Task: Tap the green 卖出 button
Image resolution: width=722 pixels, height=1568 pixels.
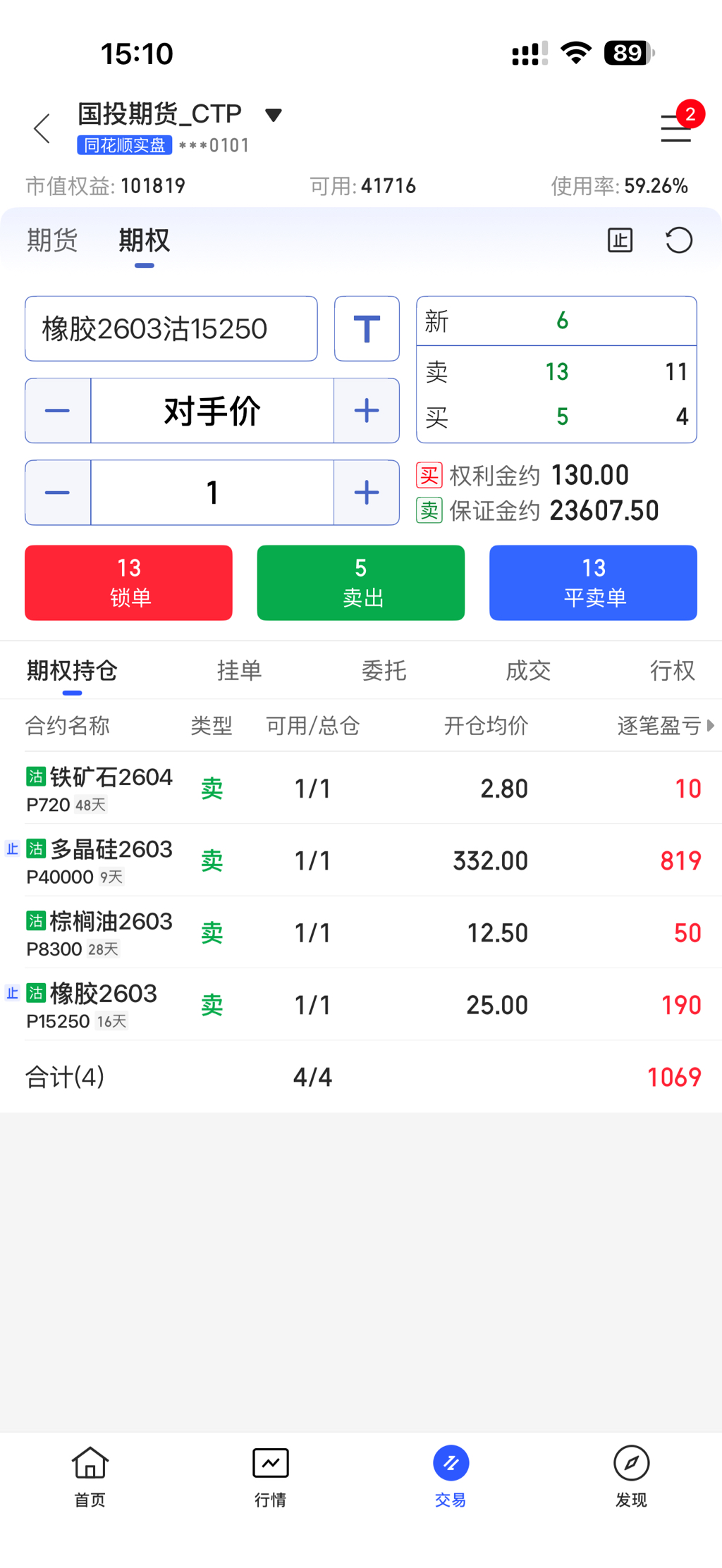Action: coord(360,583)
